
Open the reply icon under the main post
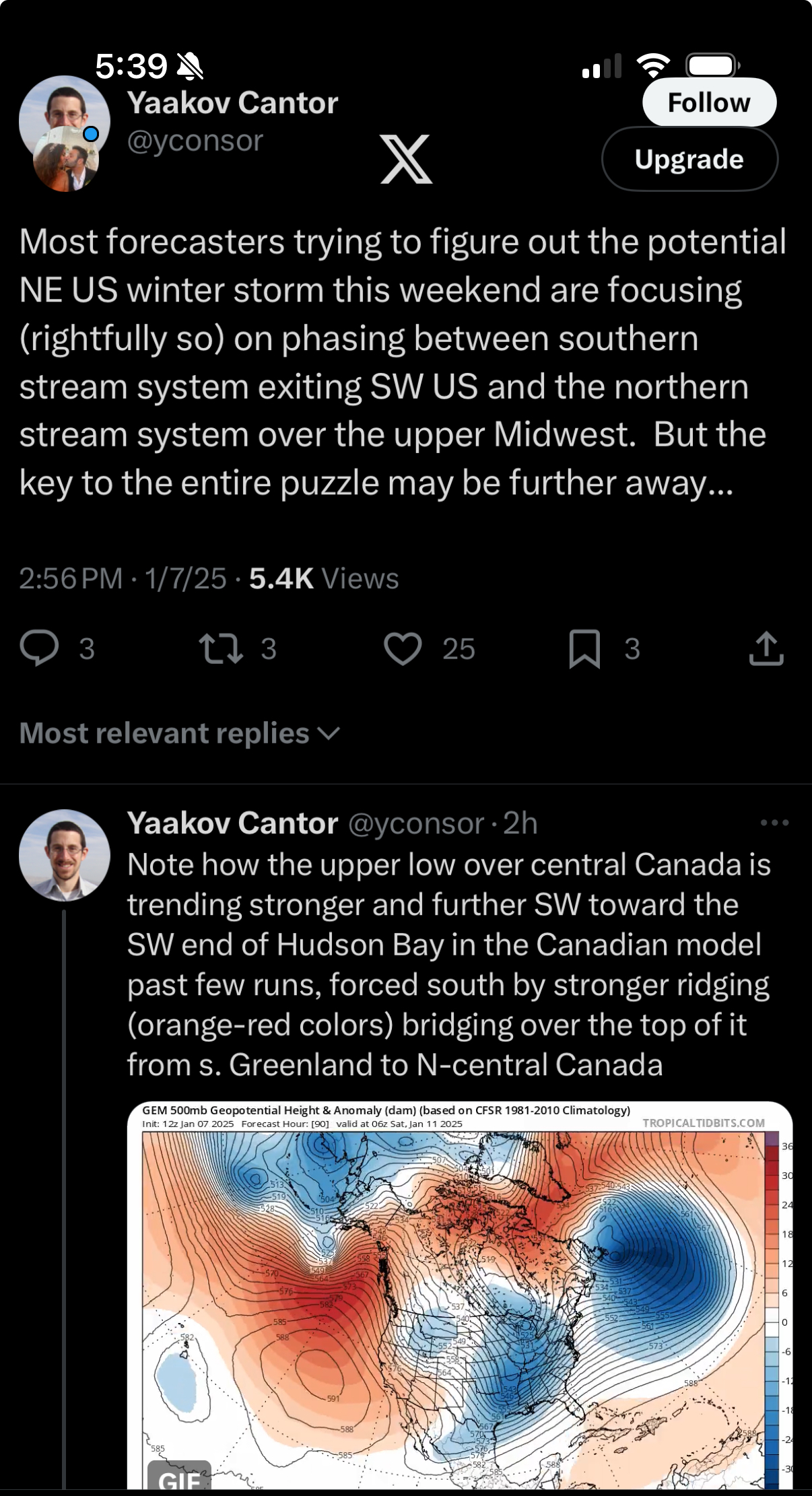[39, 648]
